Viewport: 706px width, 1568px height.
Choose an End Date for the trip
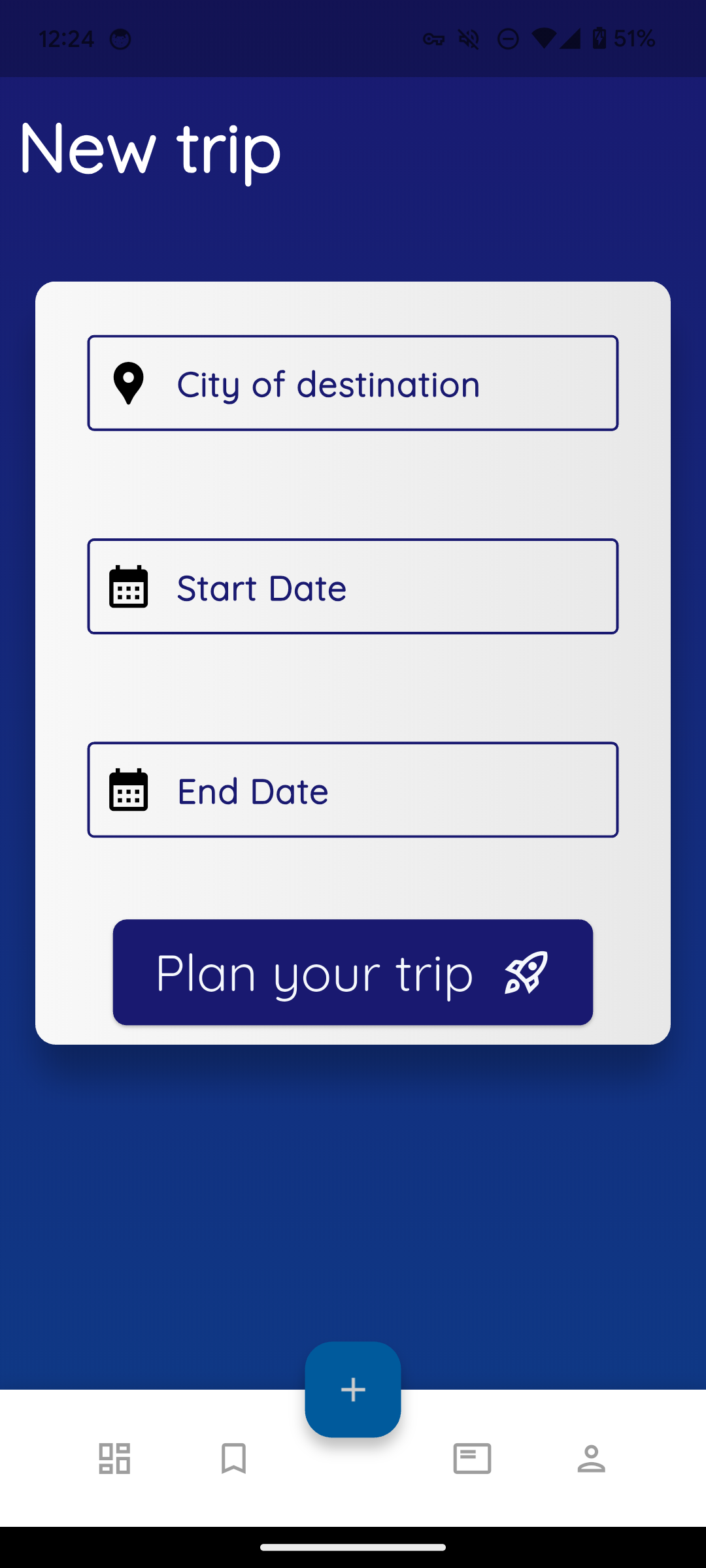pos(353,790)
